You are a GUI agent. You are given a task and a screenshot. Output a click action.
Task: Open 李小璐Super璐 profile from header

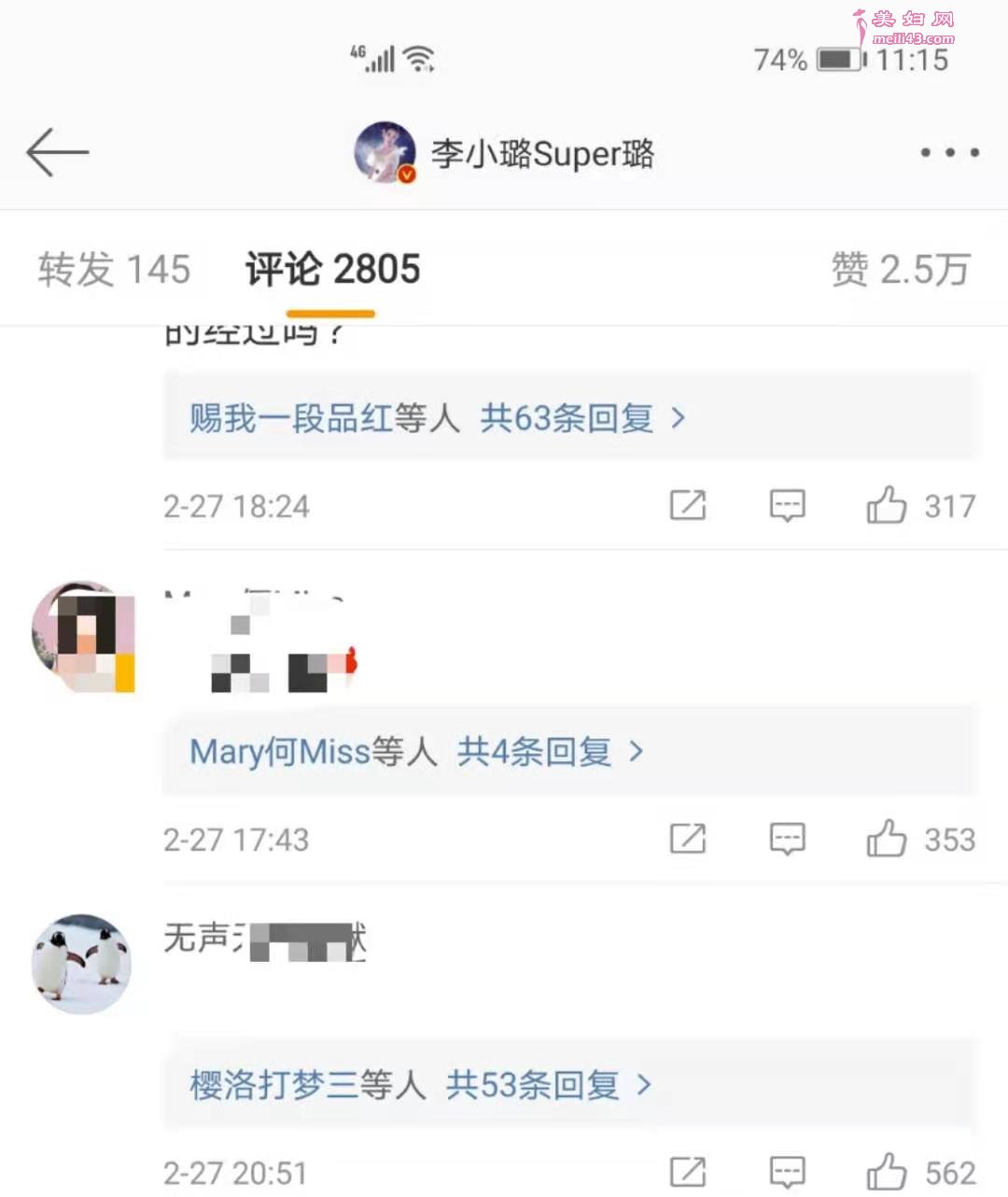pyautogui.click(x=505, y=152)
